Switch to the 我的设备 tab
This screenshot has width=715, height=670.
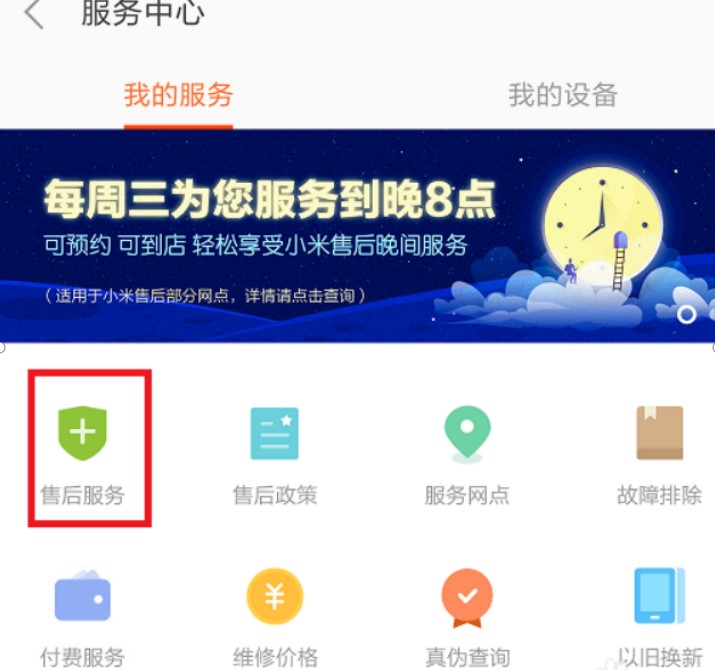click(x=562, y=96)
